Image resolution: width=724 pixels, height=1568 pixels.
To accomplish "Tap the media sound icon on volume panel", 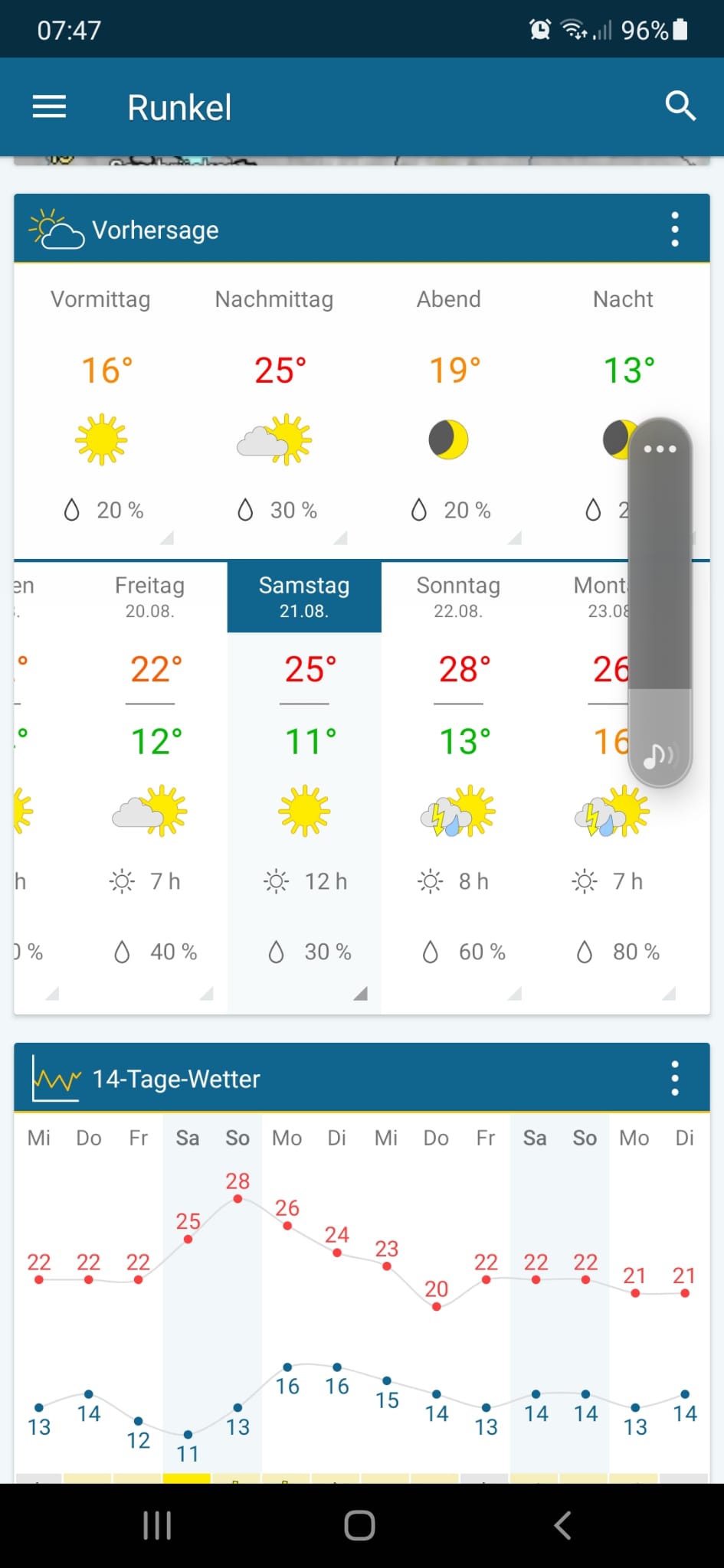I will point(659,755).
